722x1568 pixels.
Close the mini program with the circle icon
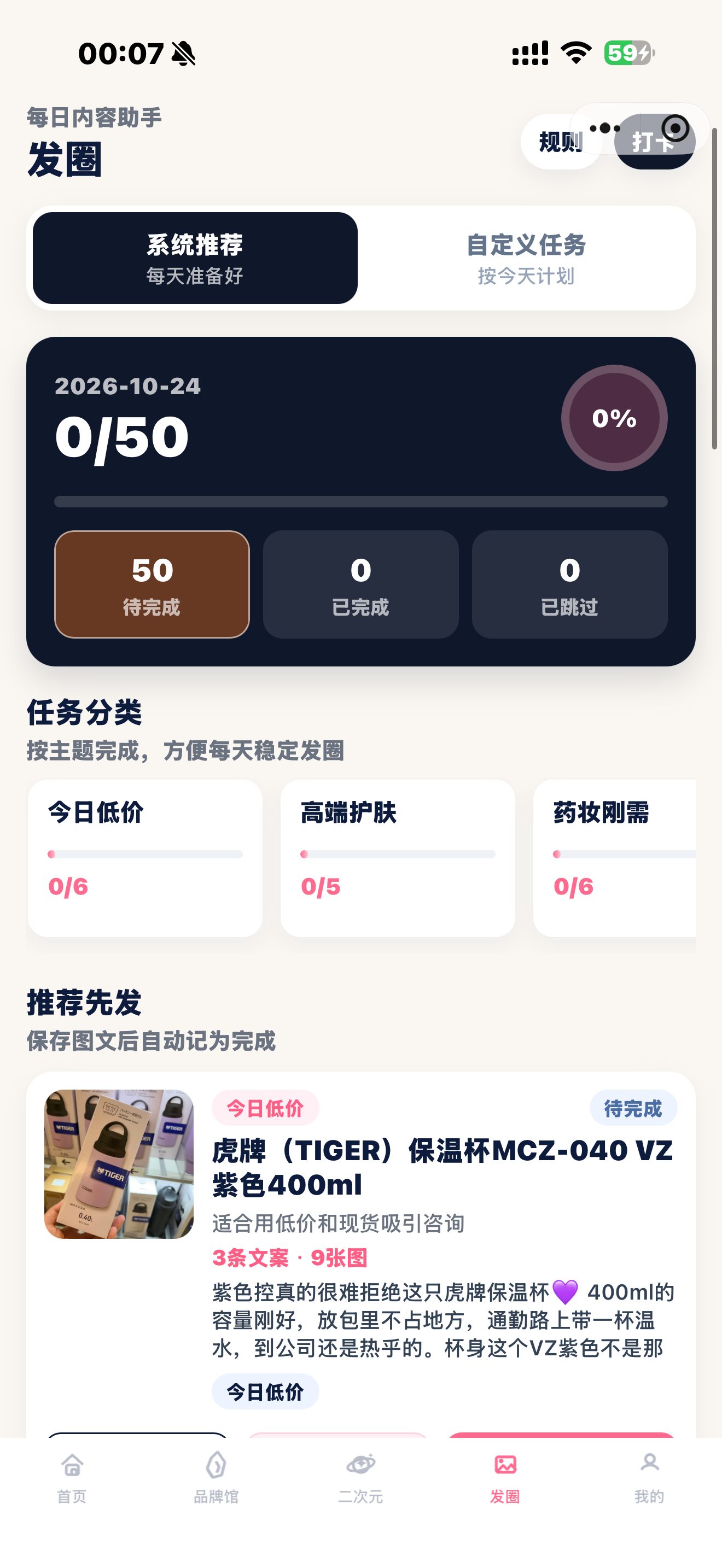pos(675,128)
